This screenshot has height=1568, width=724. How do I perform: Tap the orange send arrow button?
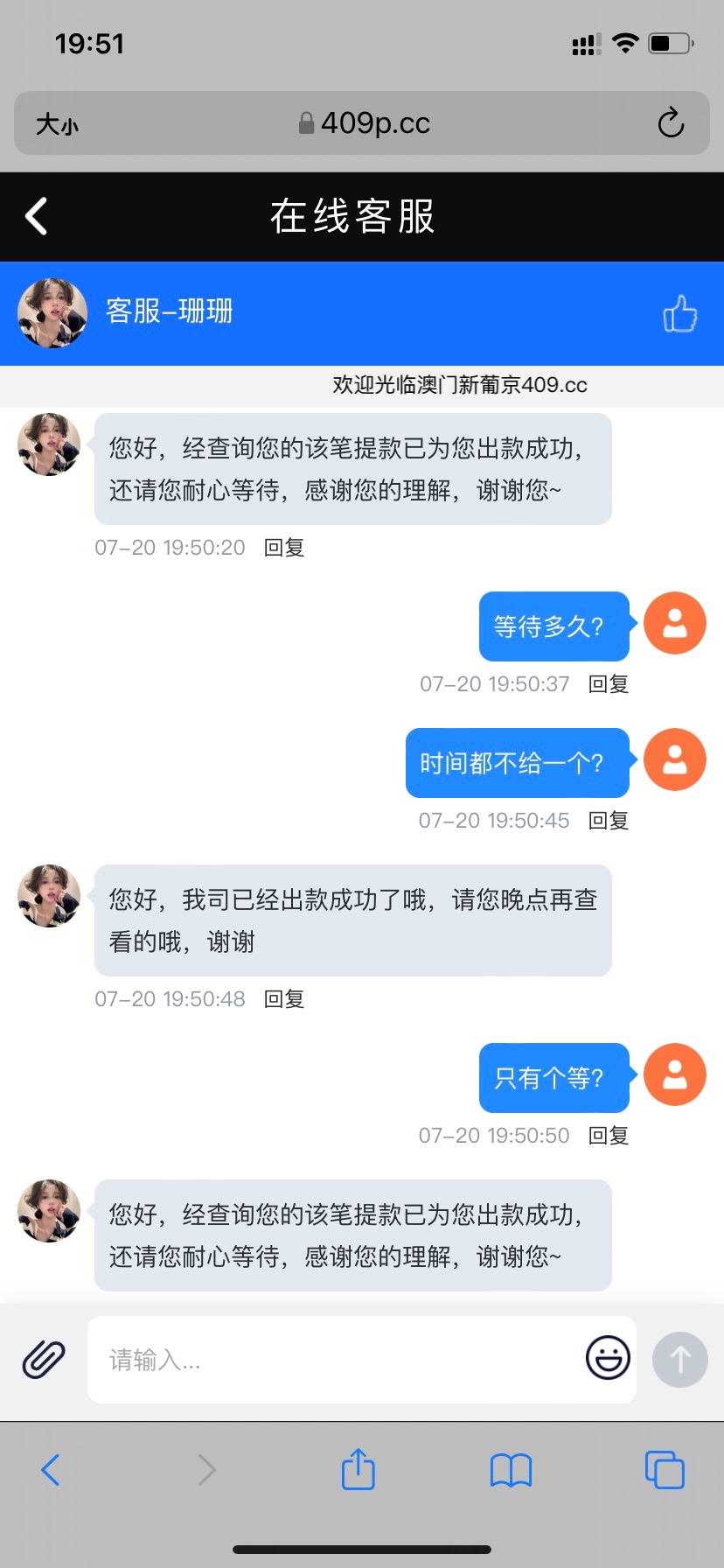tap(679, 1359)
